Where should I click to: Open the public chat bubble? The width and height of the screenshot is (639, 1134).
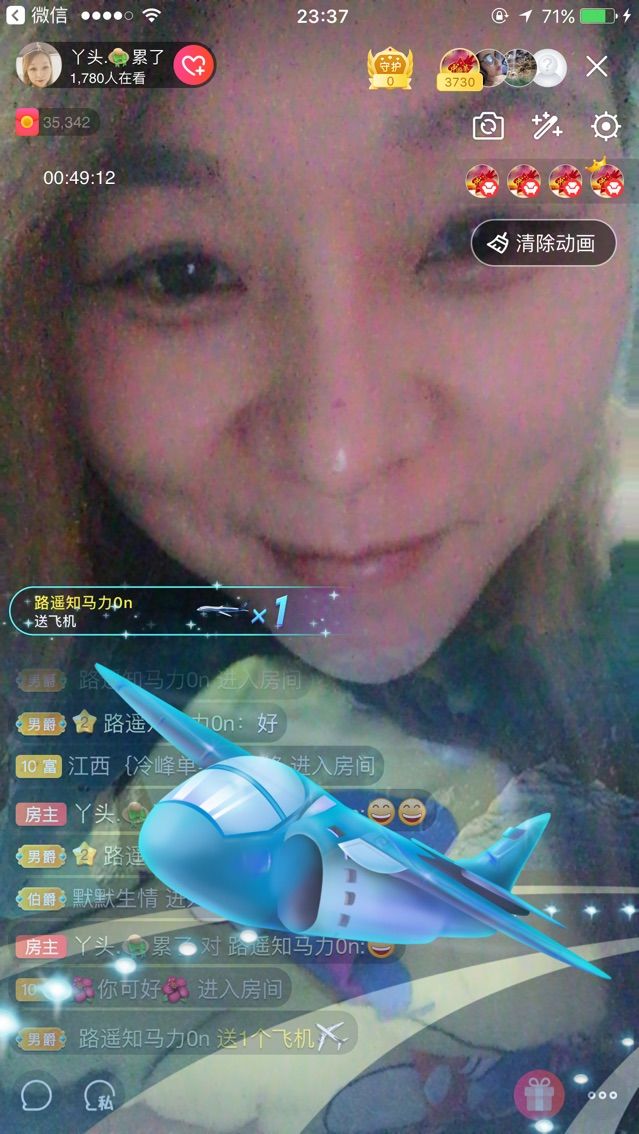(36, 1095)
